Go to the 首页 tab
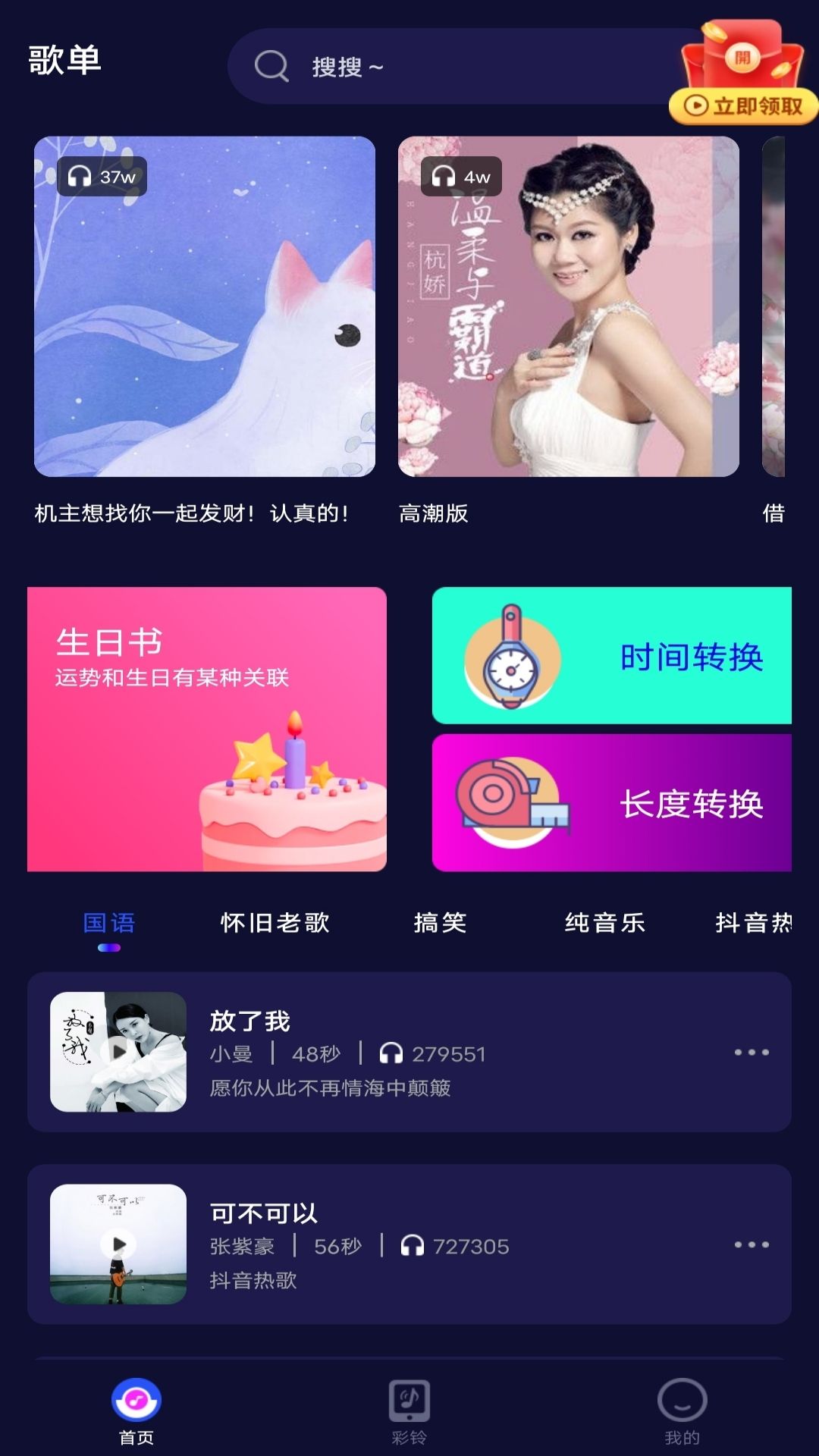819x1456 pixels. (x=136, y=1411)
